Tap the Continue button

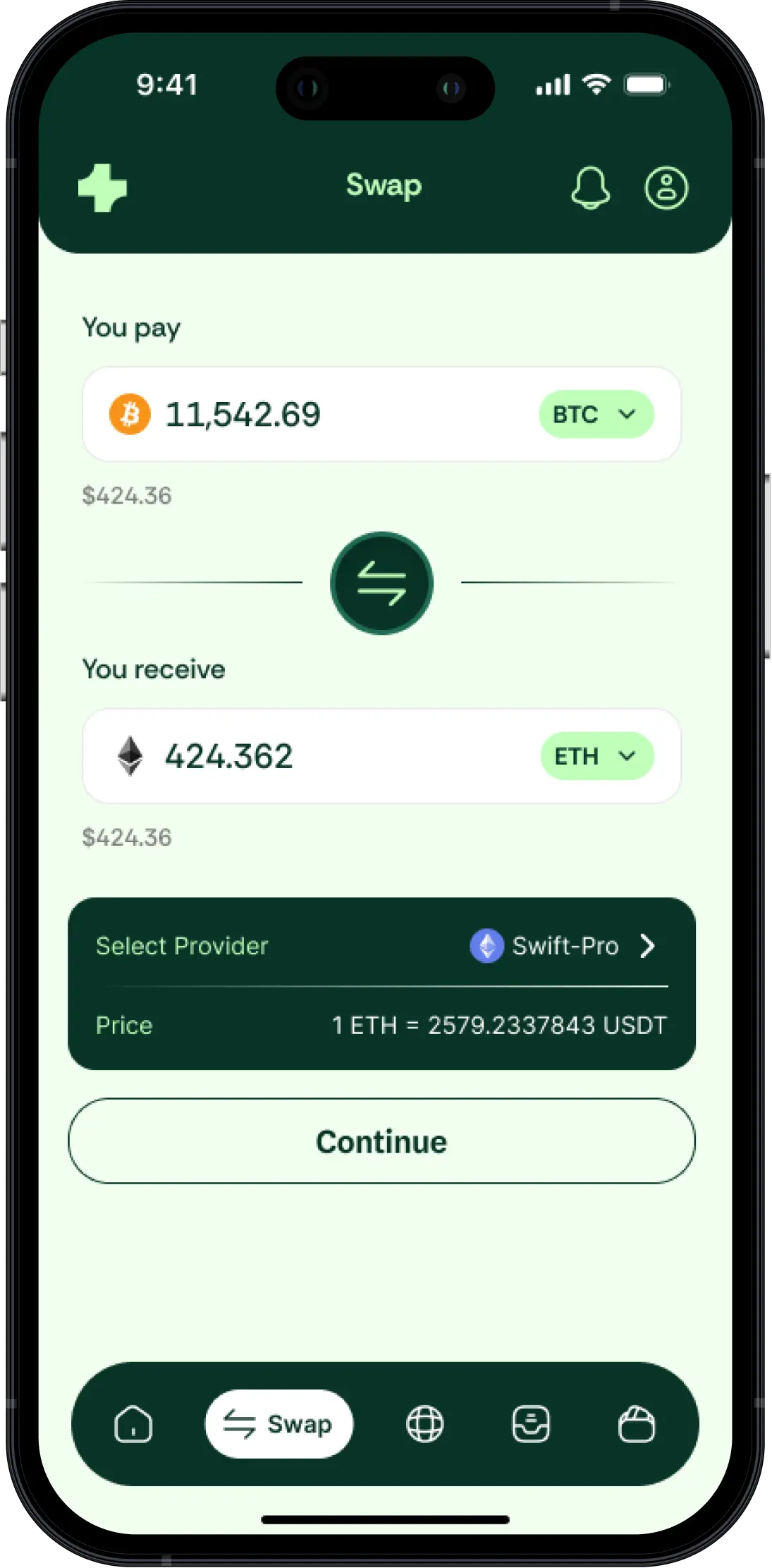point(381,1141)
